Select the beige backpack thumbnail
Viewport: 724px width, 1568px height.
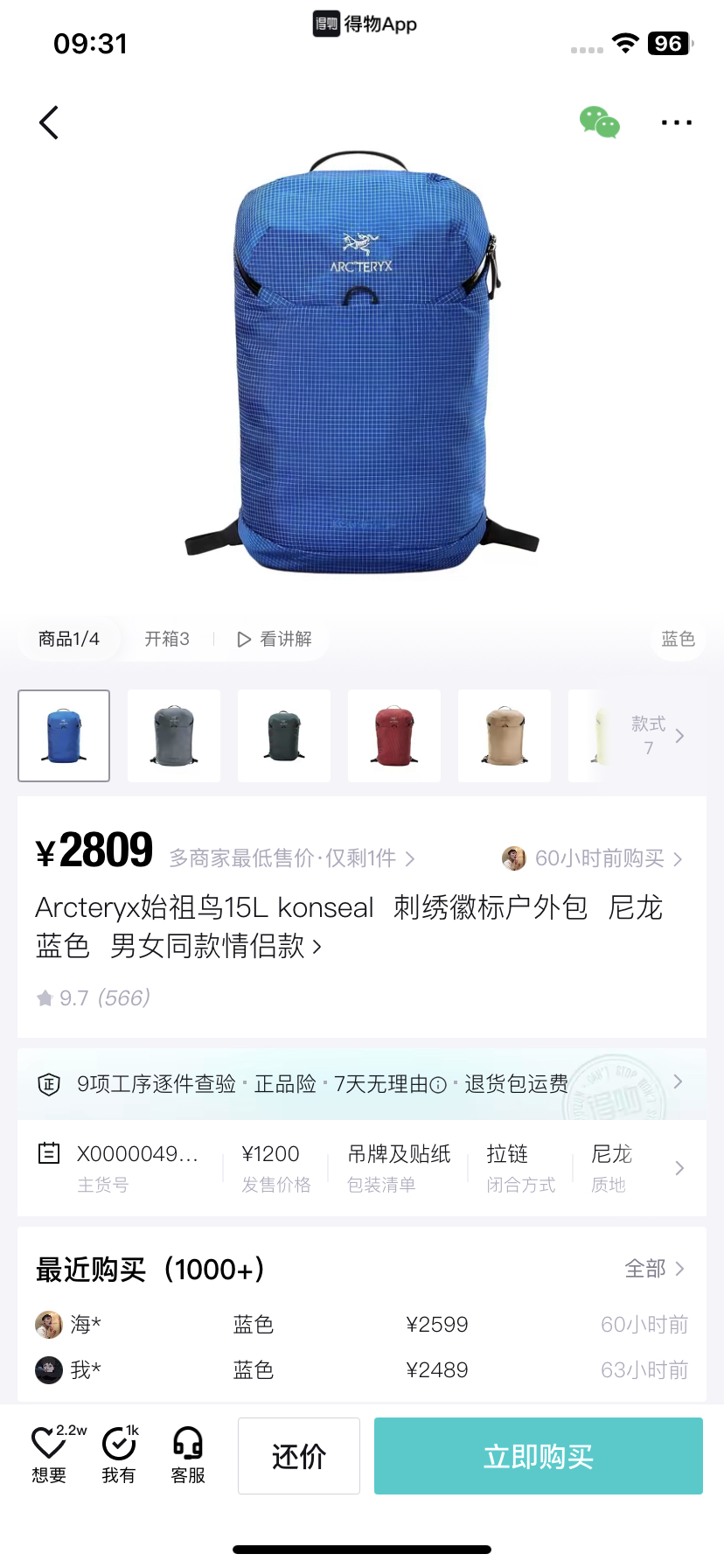pos(505,735)
